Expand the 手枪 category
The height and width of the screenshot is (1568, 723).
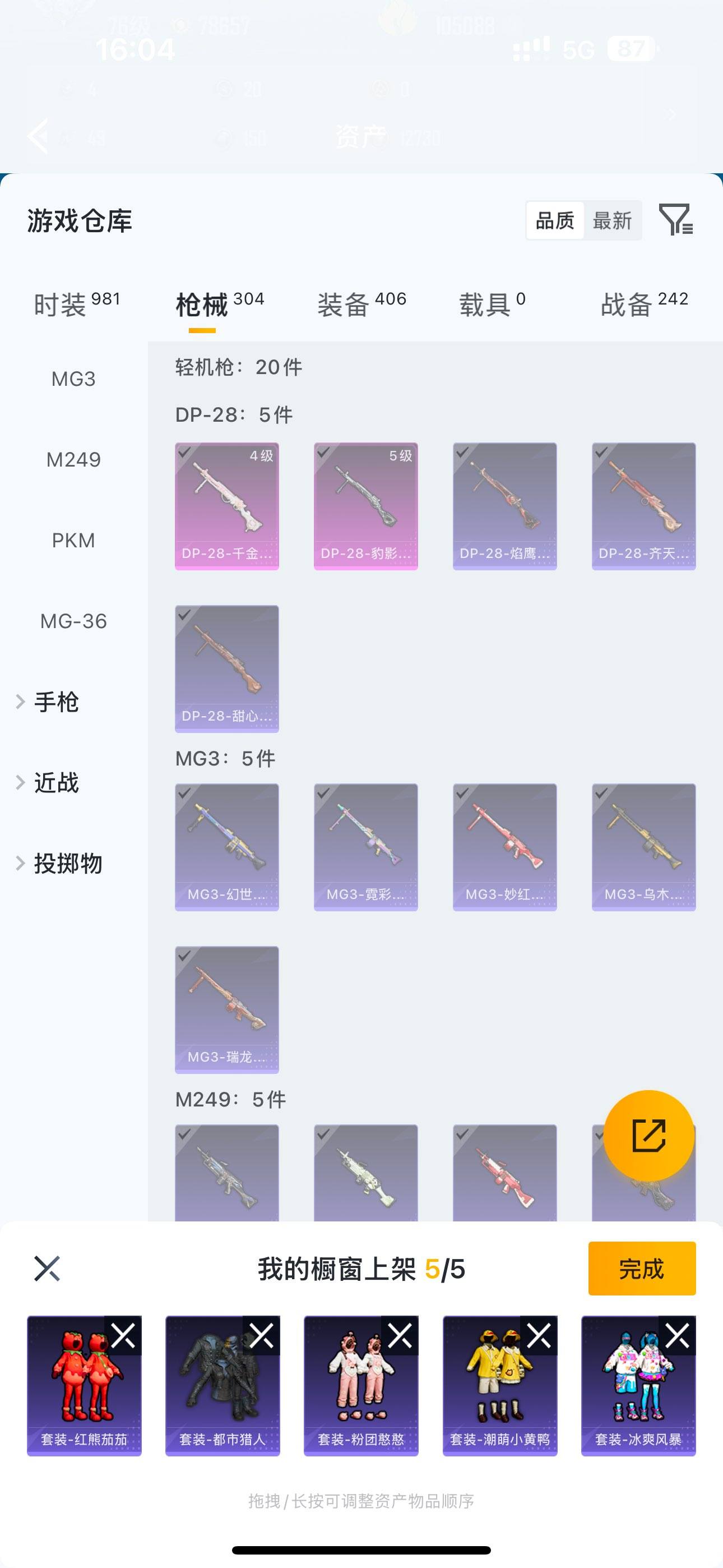pyautogui.click(x=57, y=703)
